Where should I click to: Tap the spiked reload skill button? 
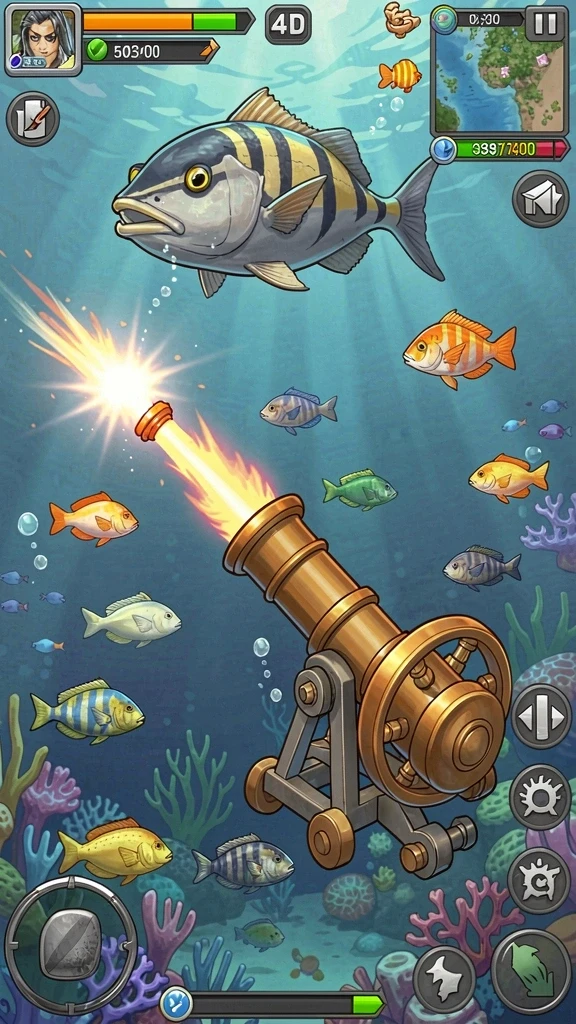[539, 880]
